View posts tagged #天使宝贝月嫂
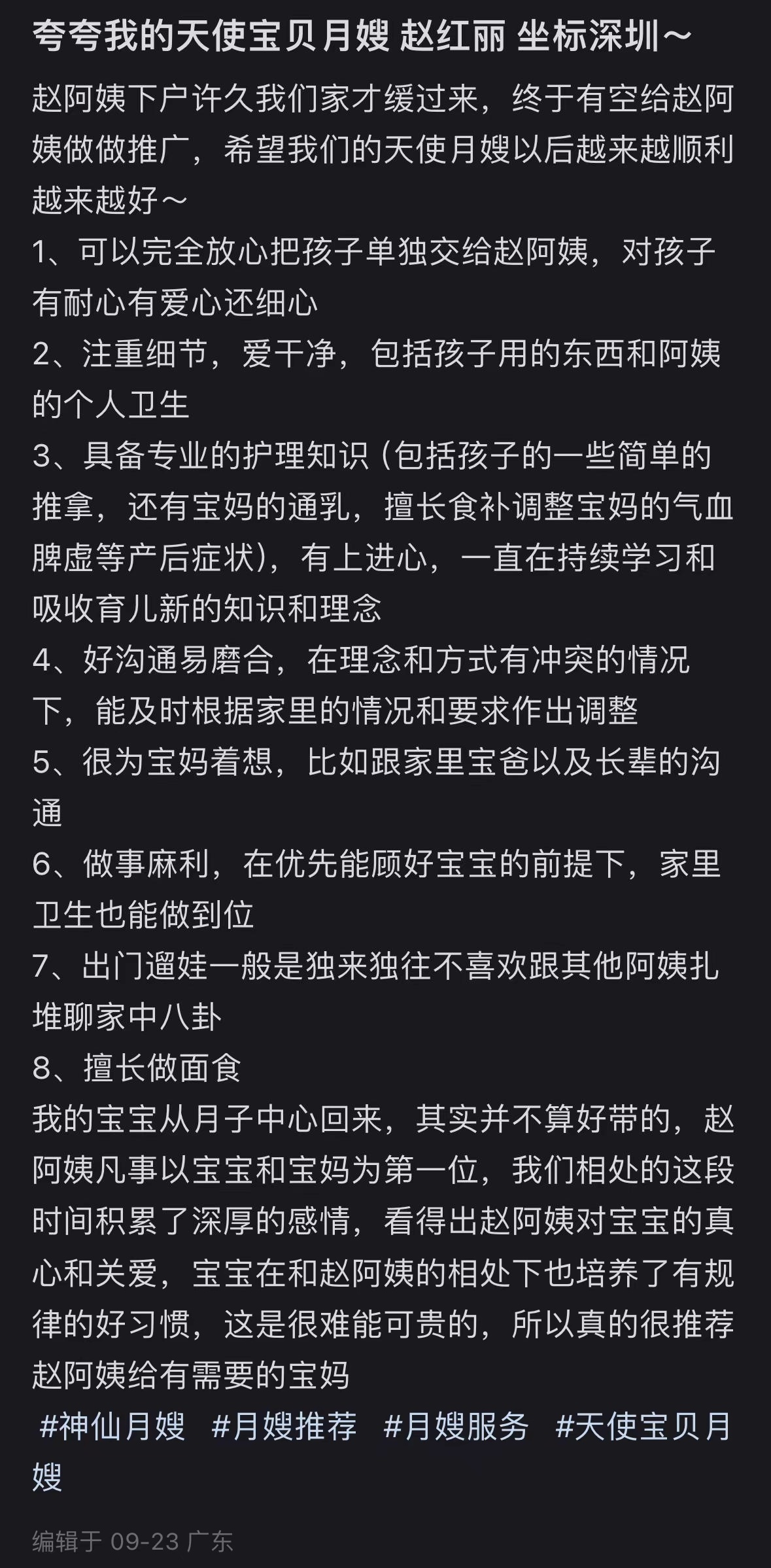 tap(643, 1426)
